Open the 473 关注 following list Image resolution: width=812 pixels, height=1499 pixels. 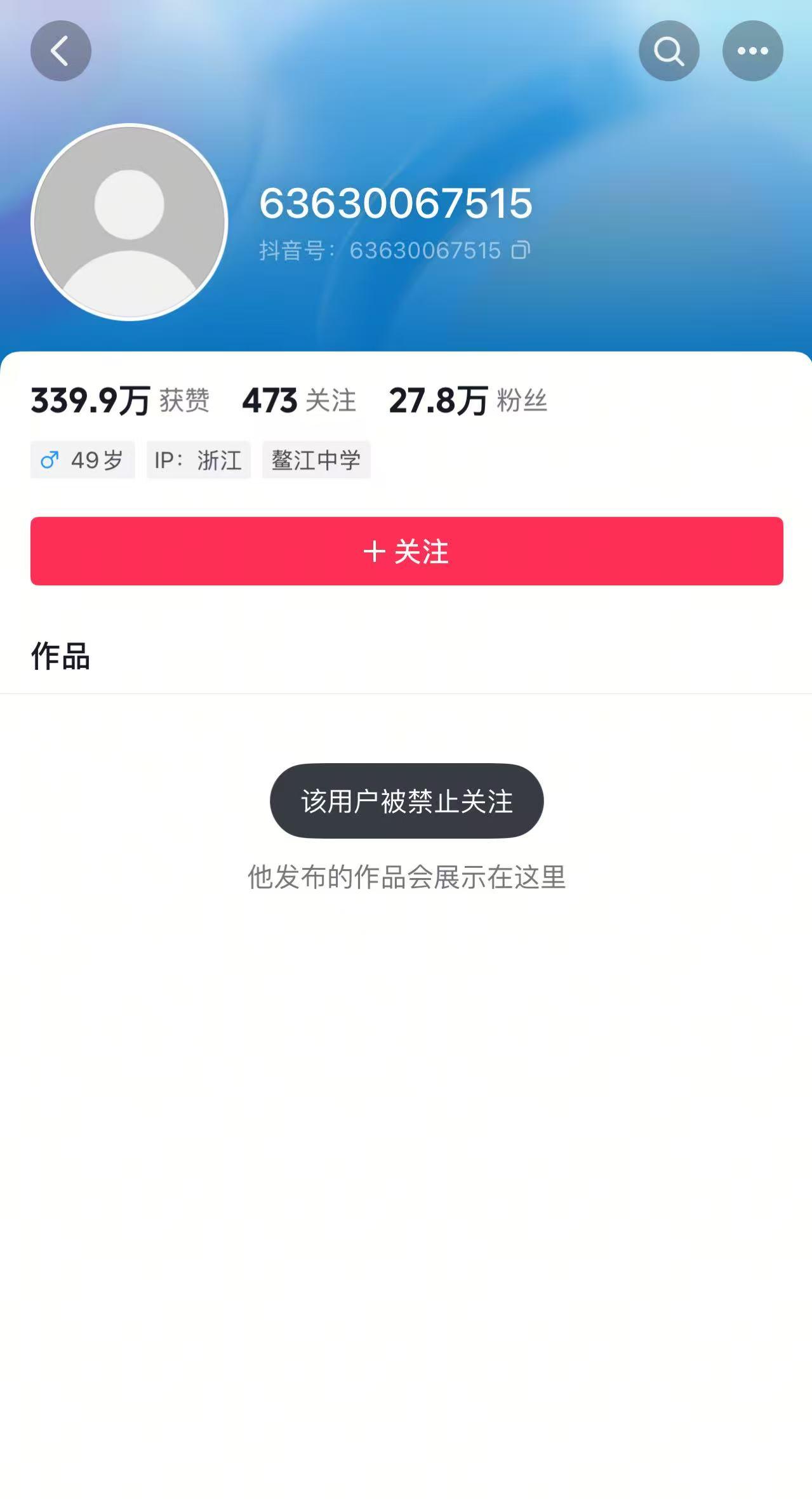[299, 401]
